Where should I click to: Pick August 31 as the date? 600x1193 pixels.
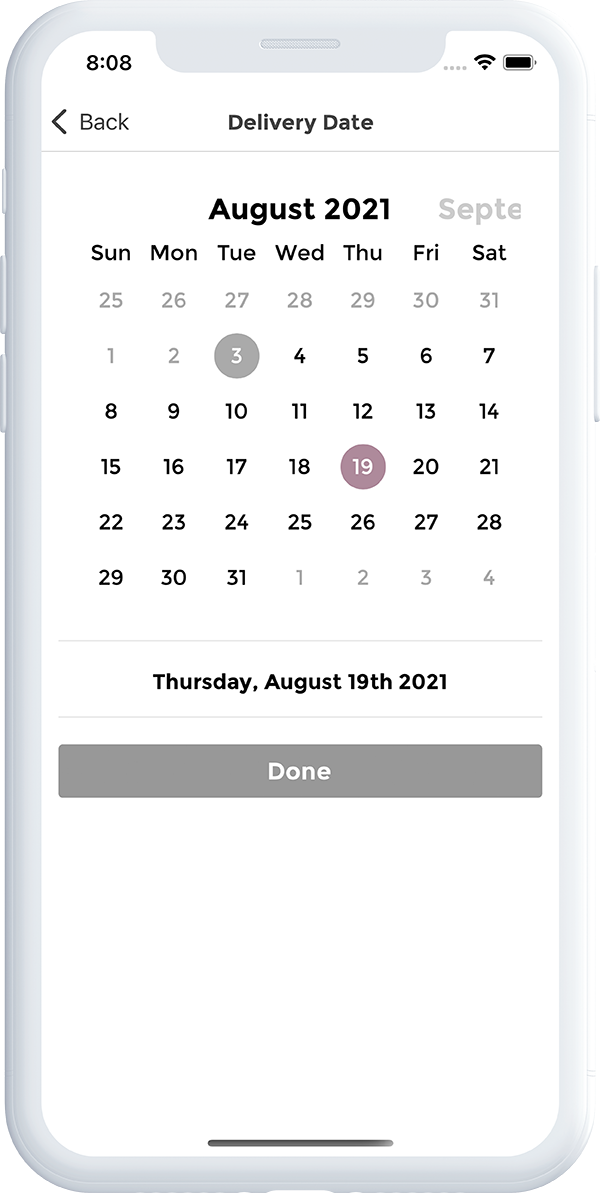pyautogui.click(x=236, y=577)
